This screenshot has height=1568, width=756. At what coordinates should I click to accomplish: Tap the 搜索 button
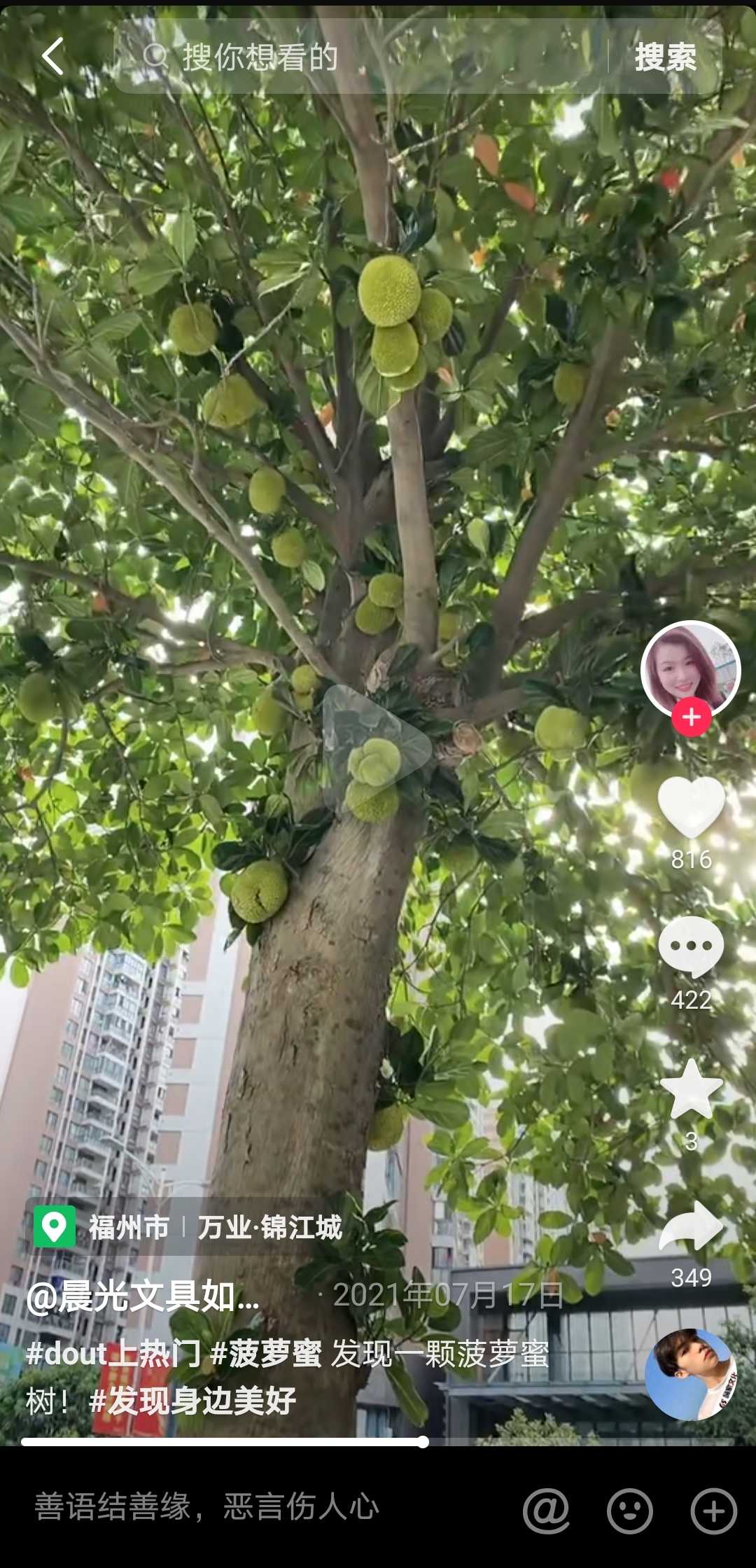tap(665, 57)
